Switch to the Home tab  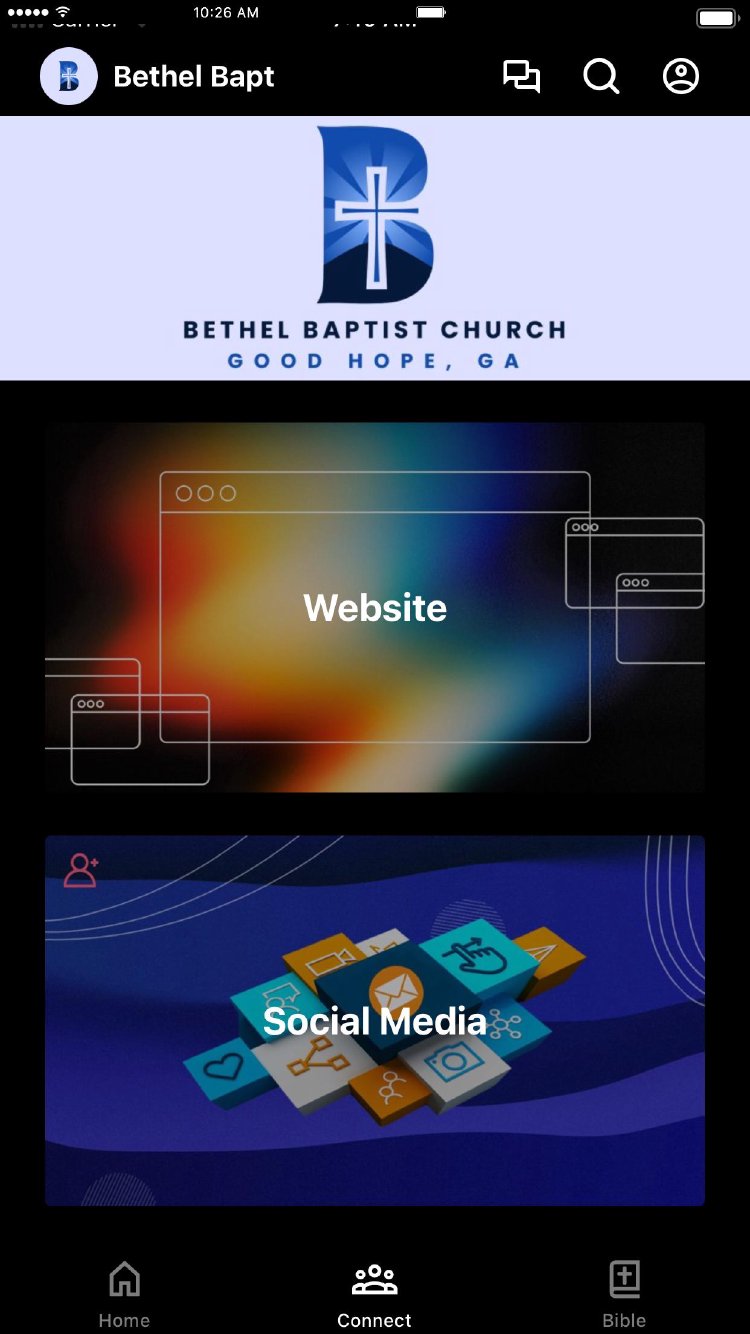[124, 1294]
